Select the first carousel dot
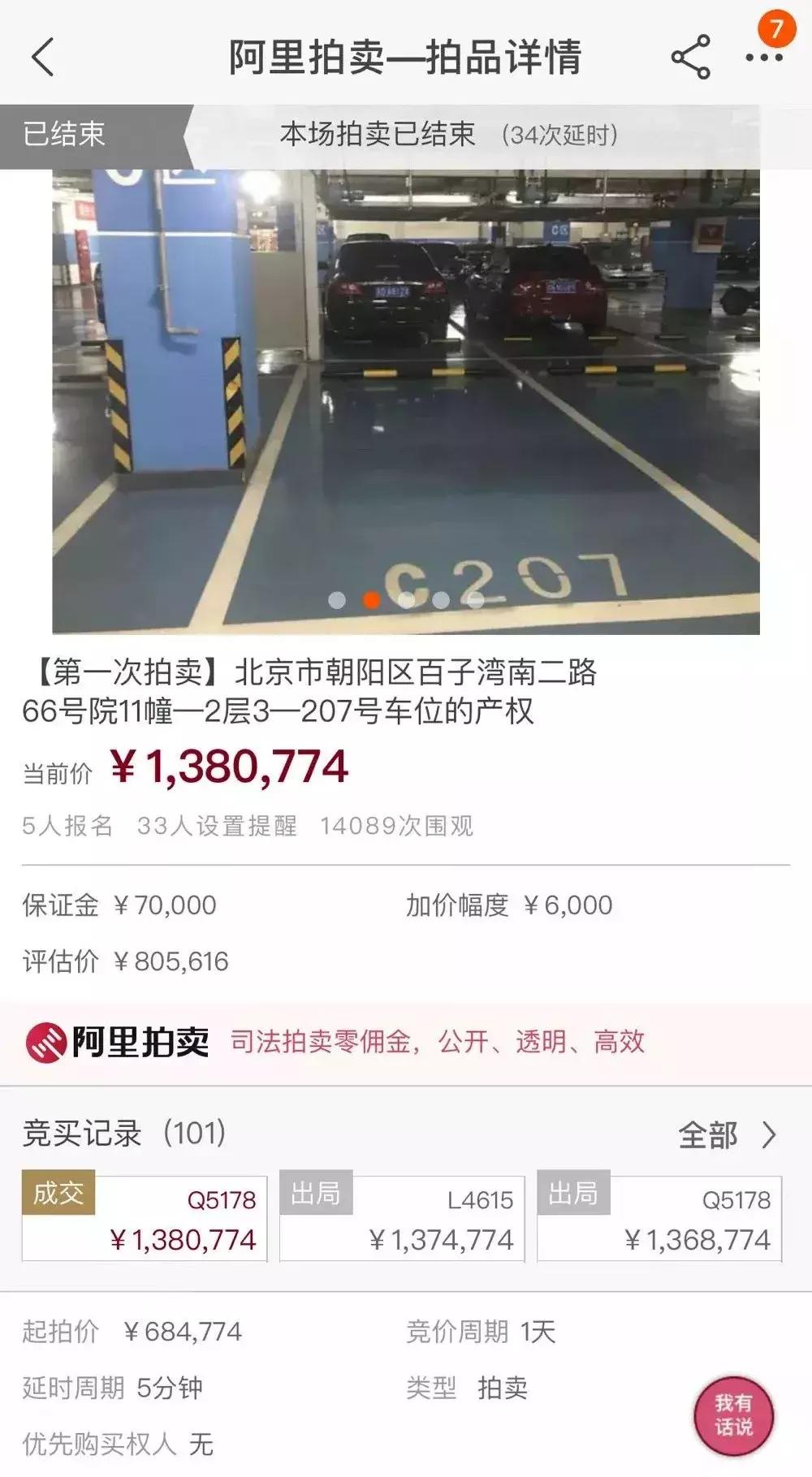This screenshot has height=1477, width=812. tap(335, 601)
